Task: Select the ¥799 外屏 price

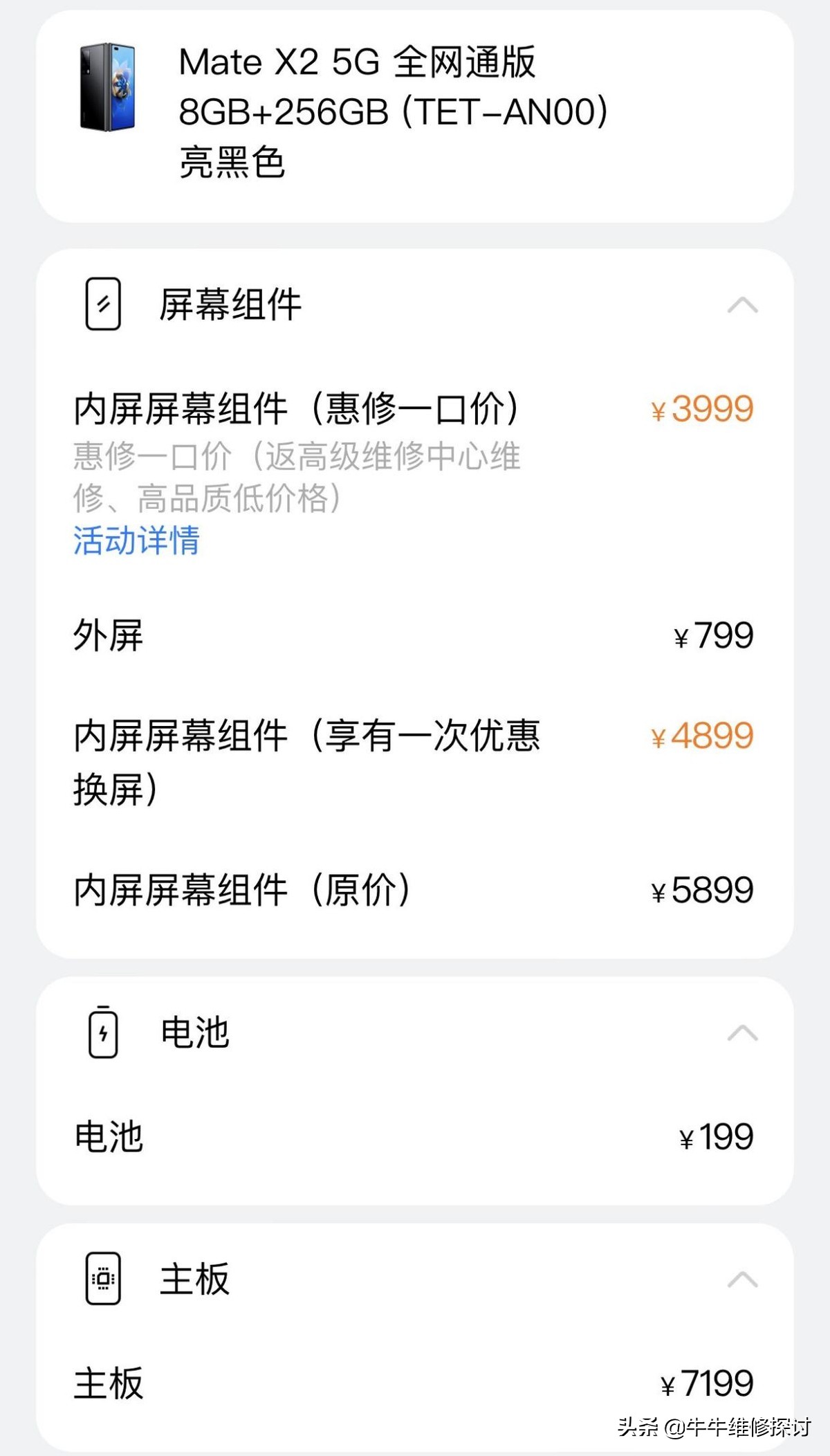Action: point(712,637)
